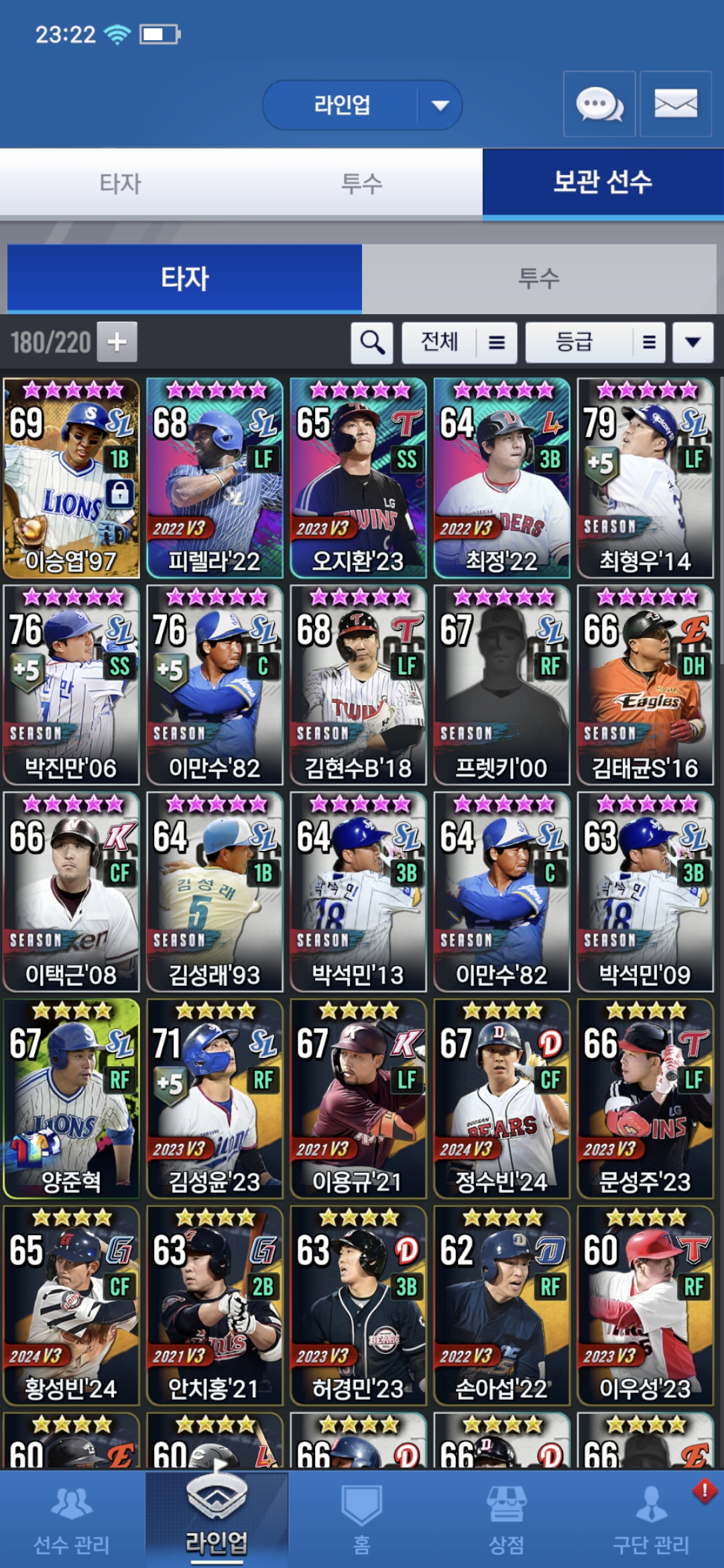Select the 최형우'14 player card
This screenshot has height=1568, width=724.
pos(645,477)
